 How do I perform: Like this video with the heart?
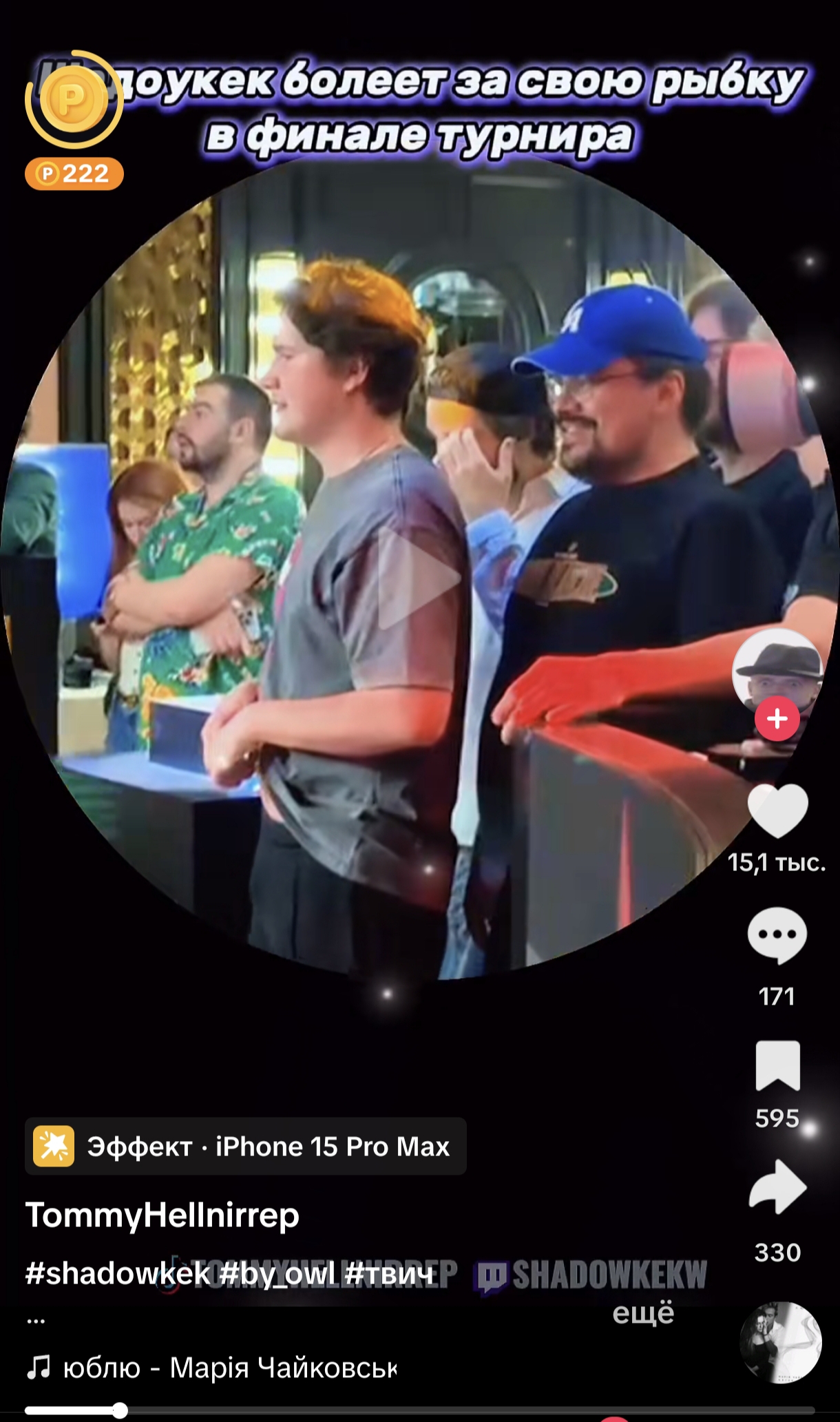pyautogui.click(x=777, y=811)
